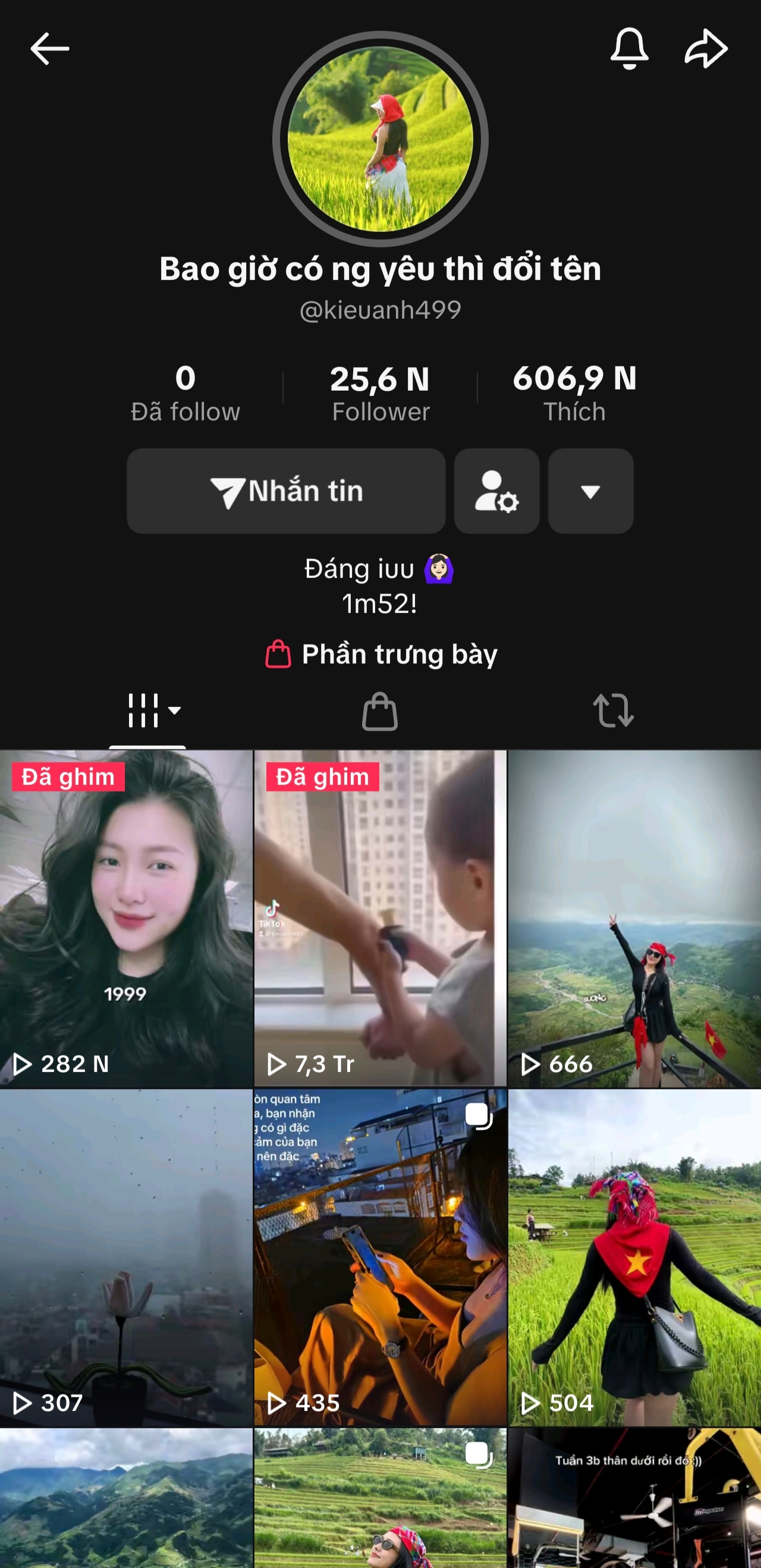View the Follower list
The width and height of the screenshot is (761, 1568).
tap(380, 393)
